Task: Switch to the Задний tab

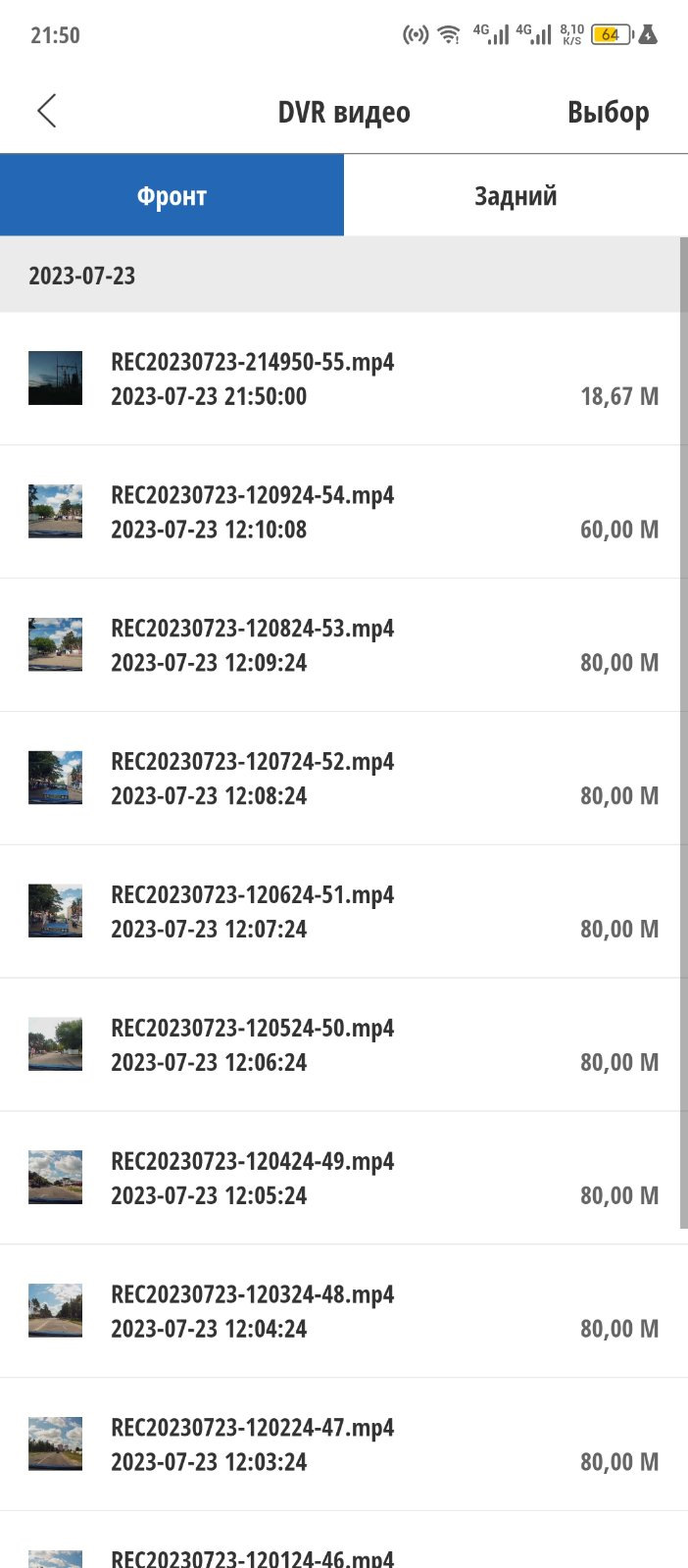Action: point(516,196)
